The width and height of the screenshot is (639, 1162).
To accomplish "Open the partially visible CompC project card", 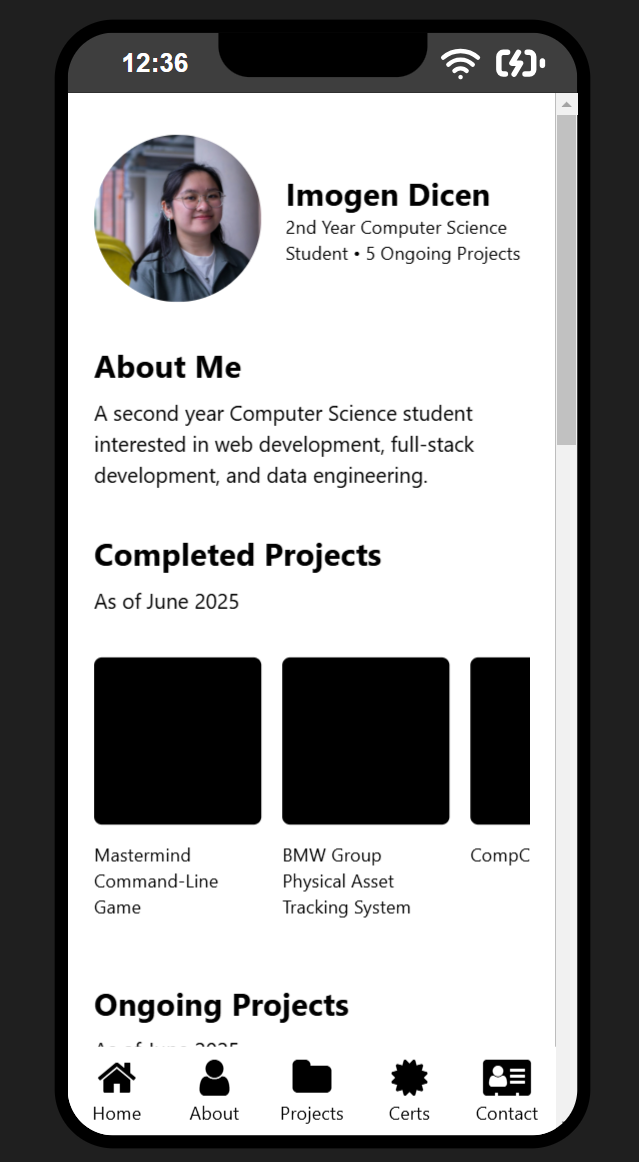I will click(x=500, y=741).
